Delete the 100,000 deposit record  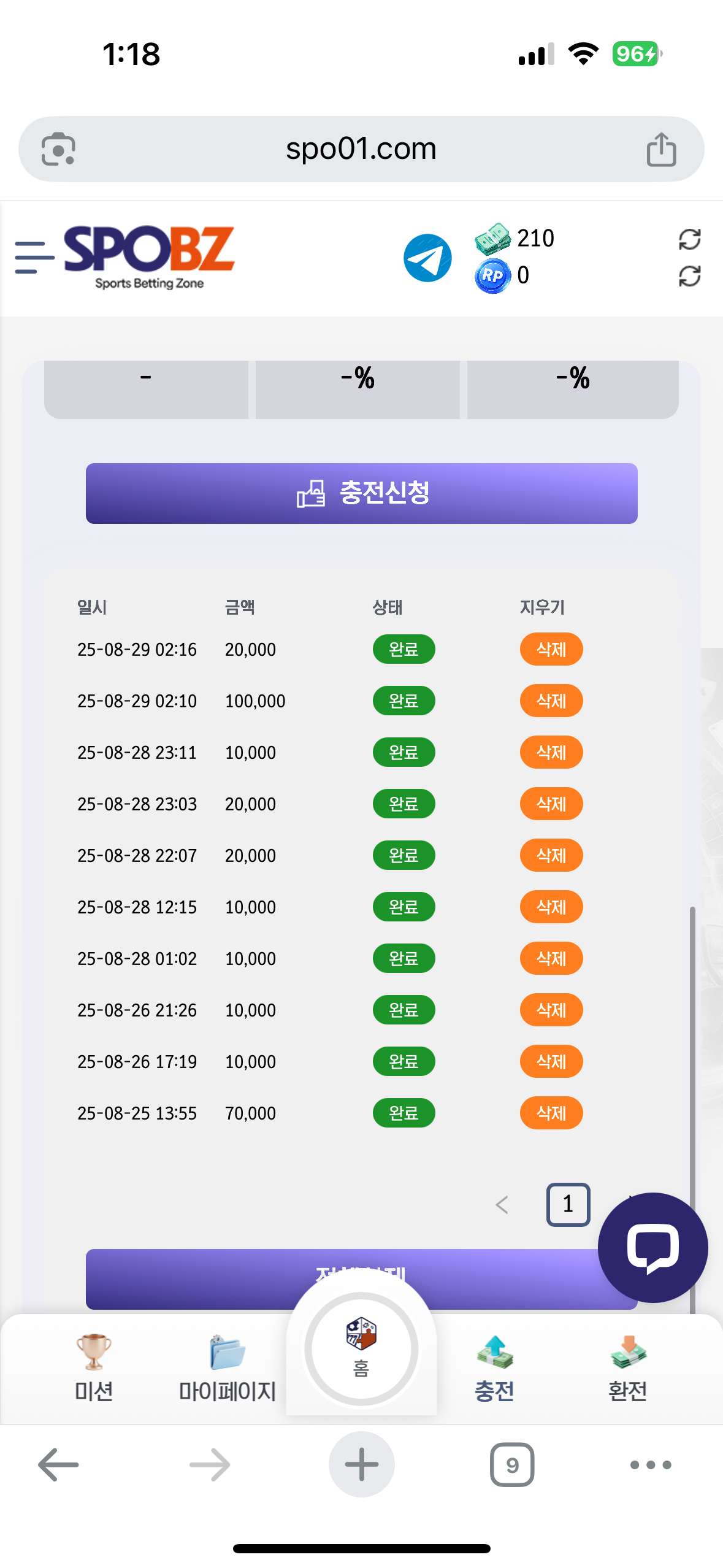coord(551,701)
